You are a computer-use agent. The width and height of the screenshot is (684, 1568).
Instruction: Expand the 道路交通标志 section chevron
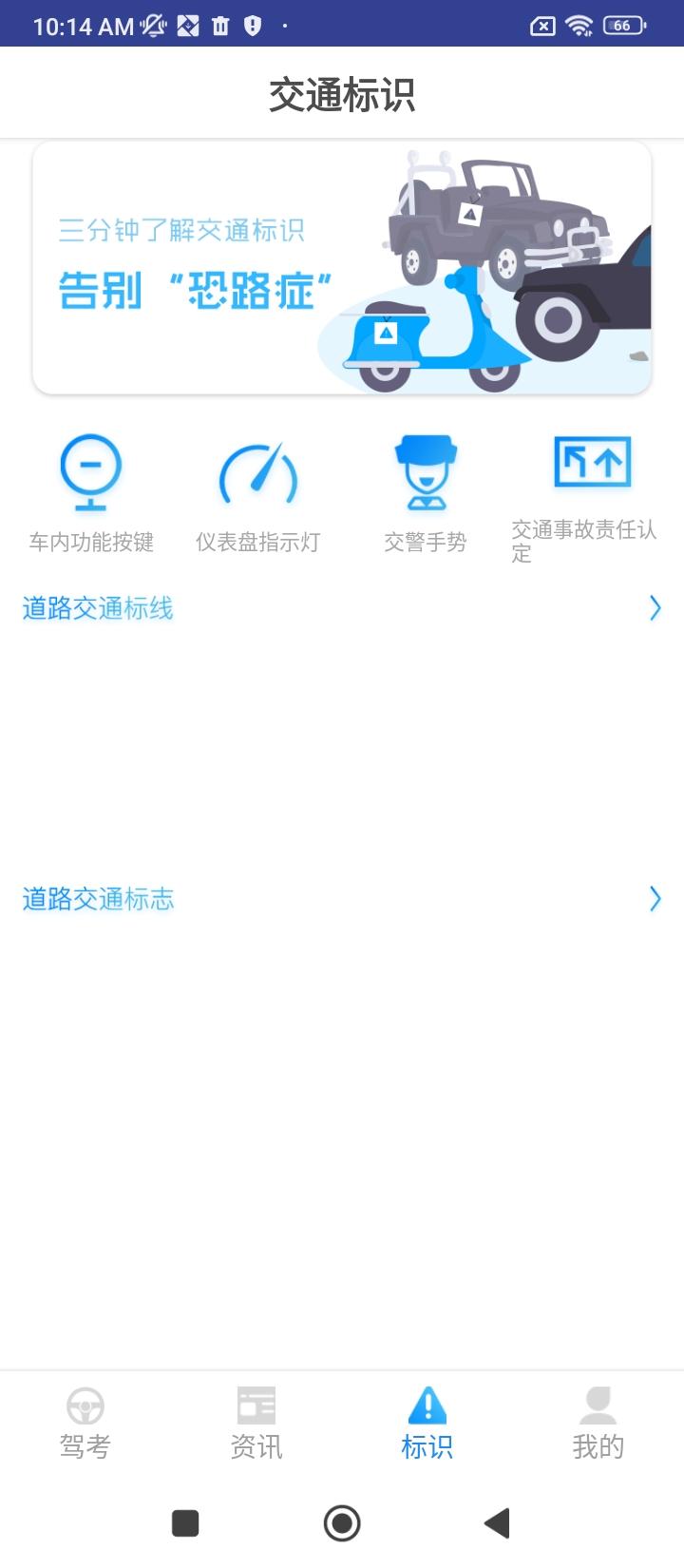tap(655, 899)
